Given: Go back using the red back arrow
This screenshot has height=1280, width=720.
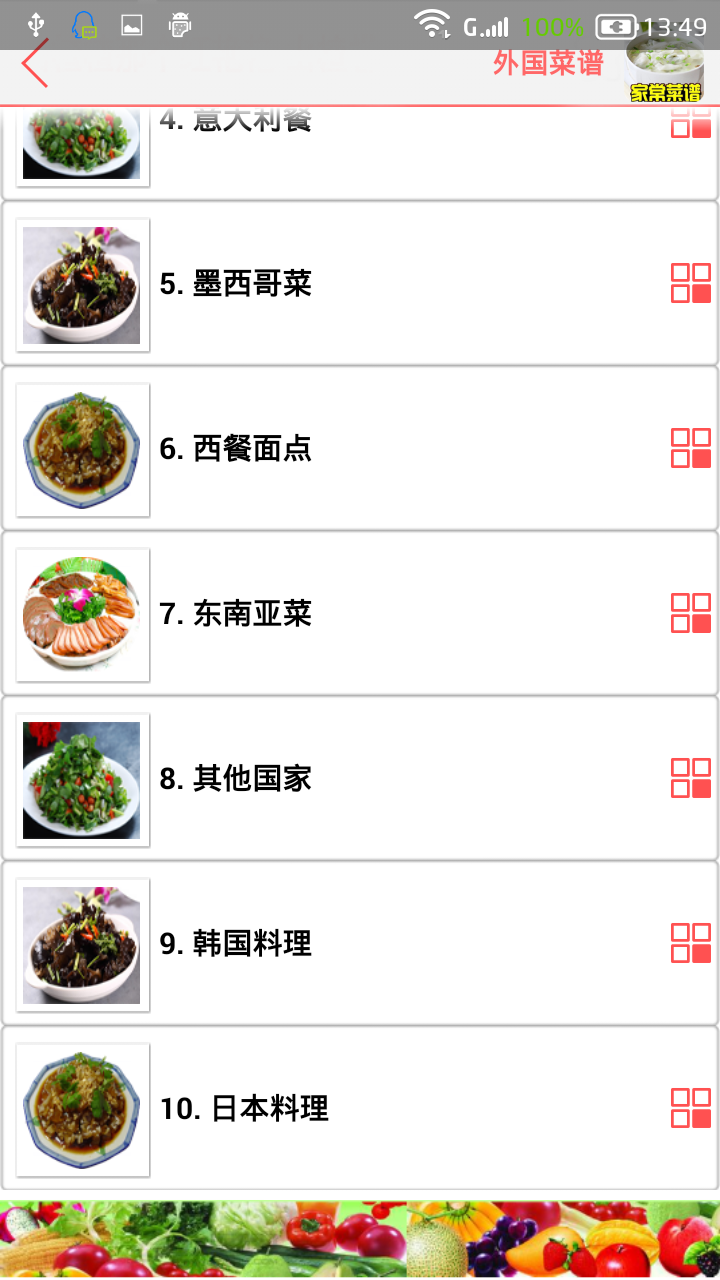Looking at the screenshot, I should click(x=33, y=64).
